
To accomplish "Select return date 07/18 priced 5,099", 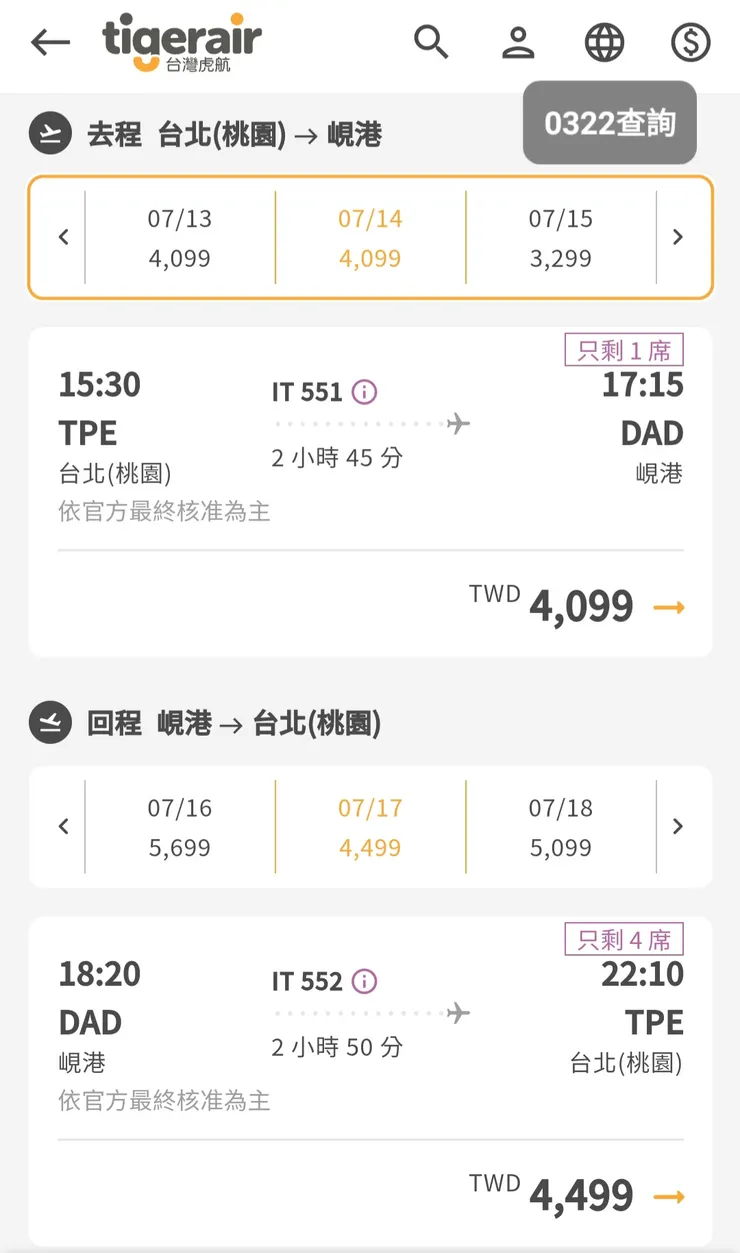I will pos(559,827).
